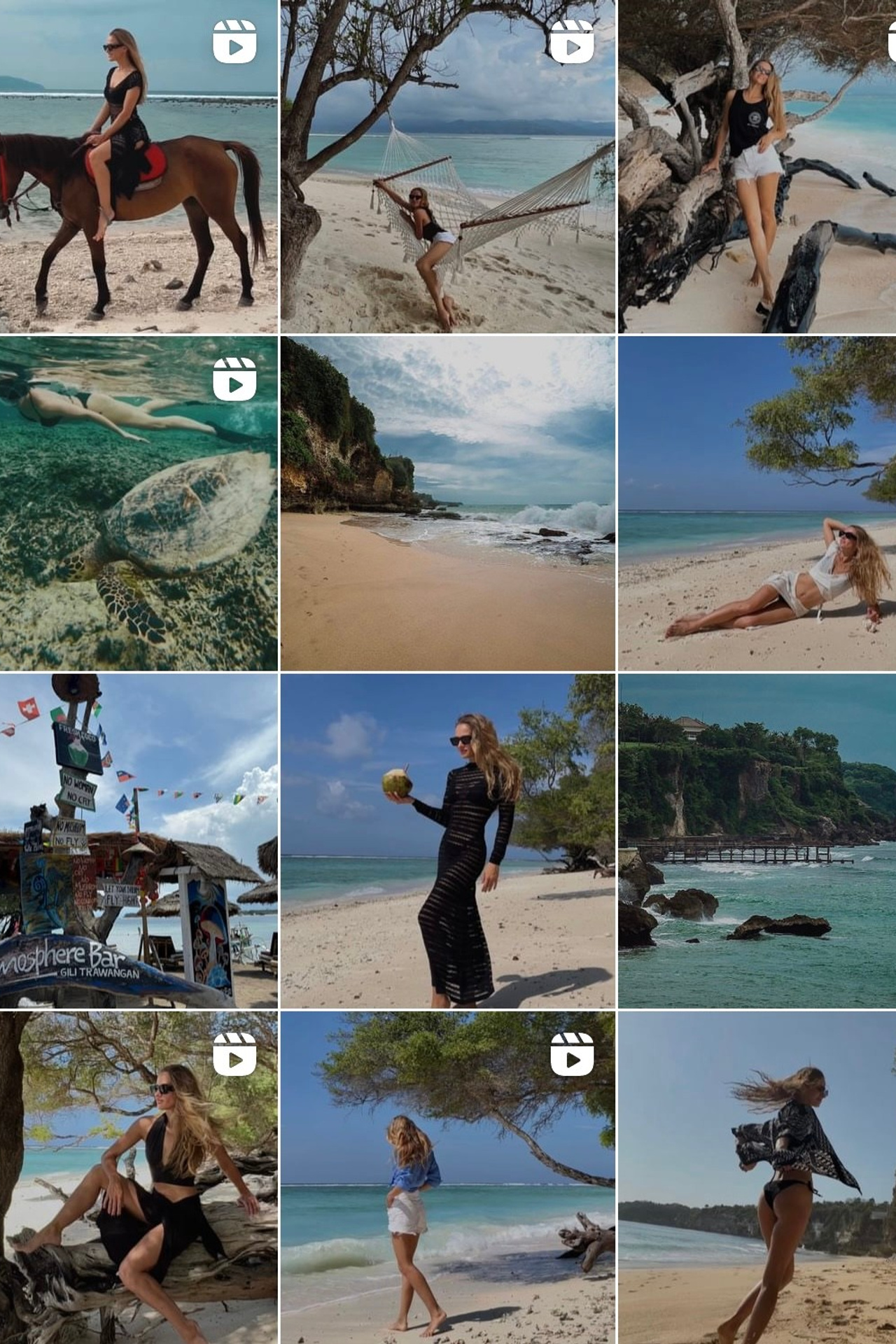Open the sea turtle snorkeling reel
This screenshot has width=896, height=1344.
click(x=139, y=504)
